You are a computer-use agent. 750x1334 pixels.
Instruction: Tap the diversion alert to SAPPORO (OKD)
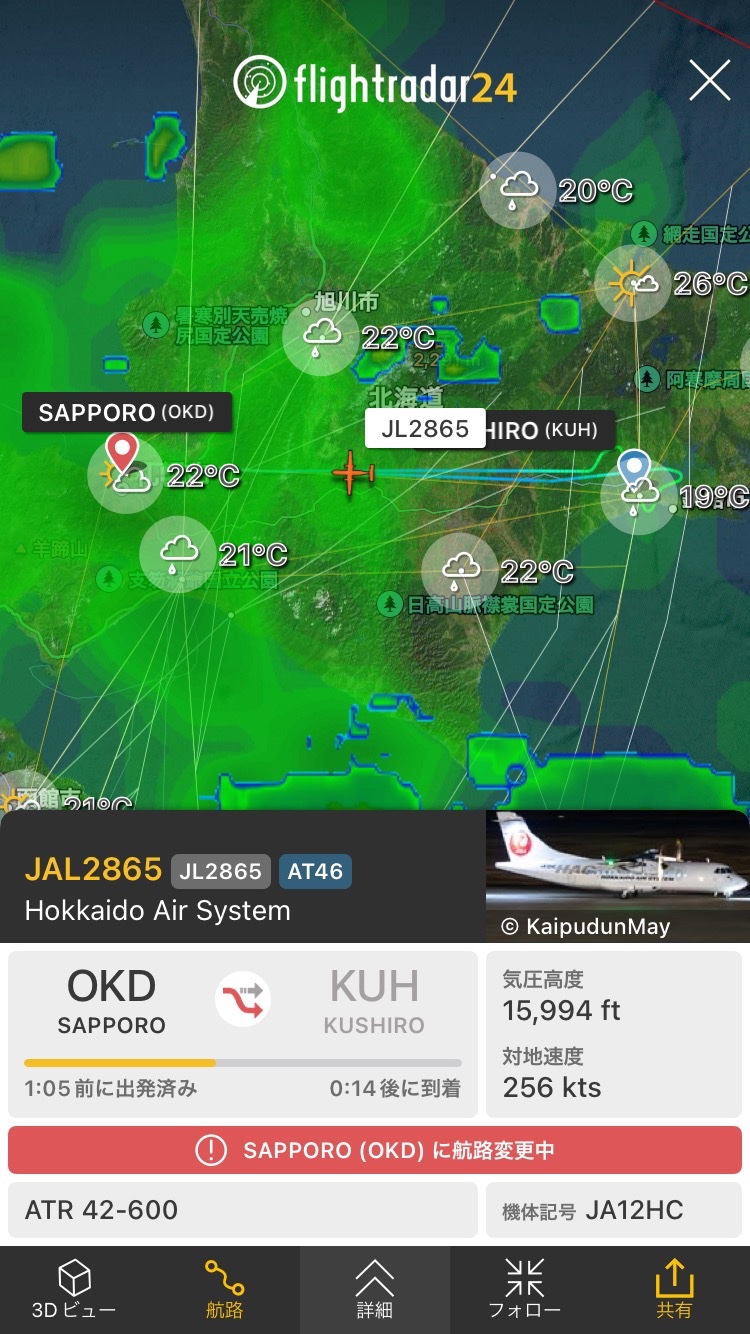pos(375,1150)
